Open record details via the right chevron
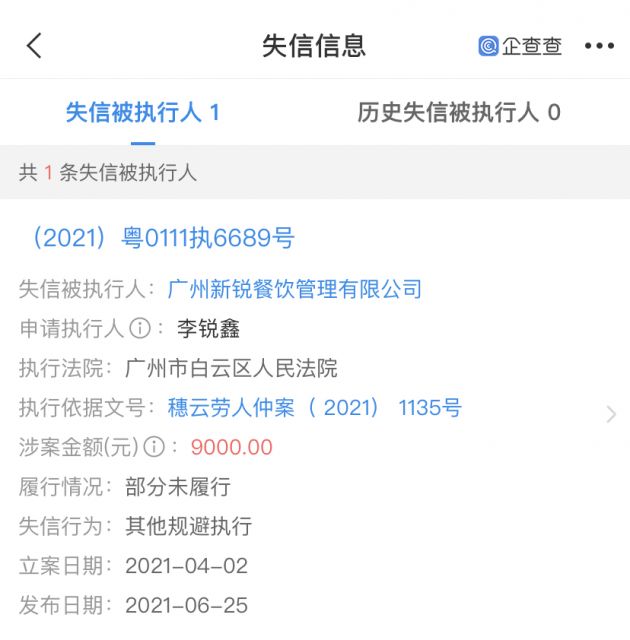The height and width of the screenshot is (640, 630). 611,415
